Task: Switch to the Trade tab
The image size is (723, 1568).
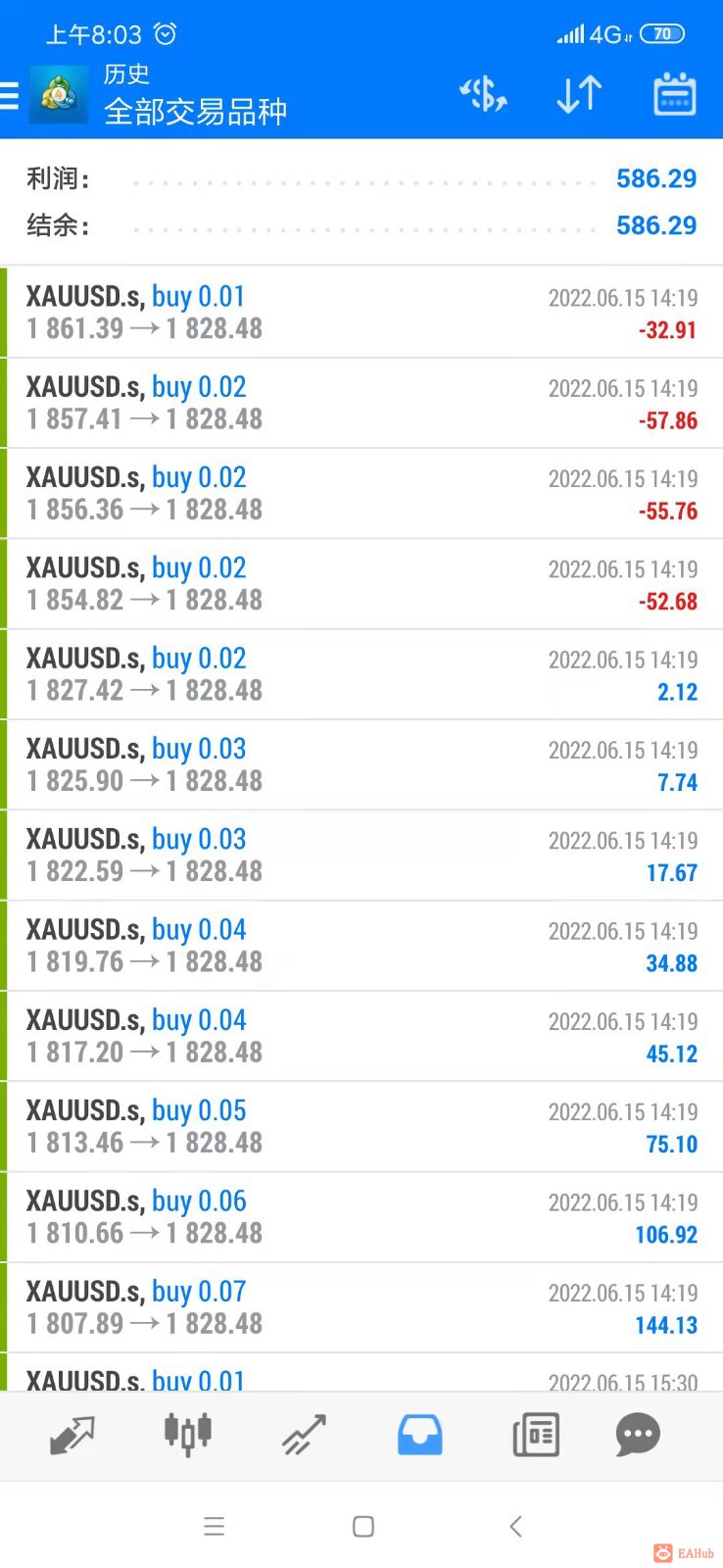Action: (x=304, y=1436)
